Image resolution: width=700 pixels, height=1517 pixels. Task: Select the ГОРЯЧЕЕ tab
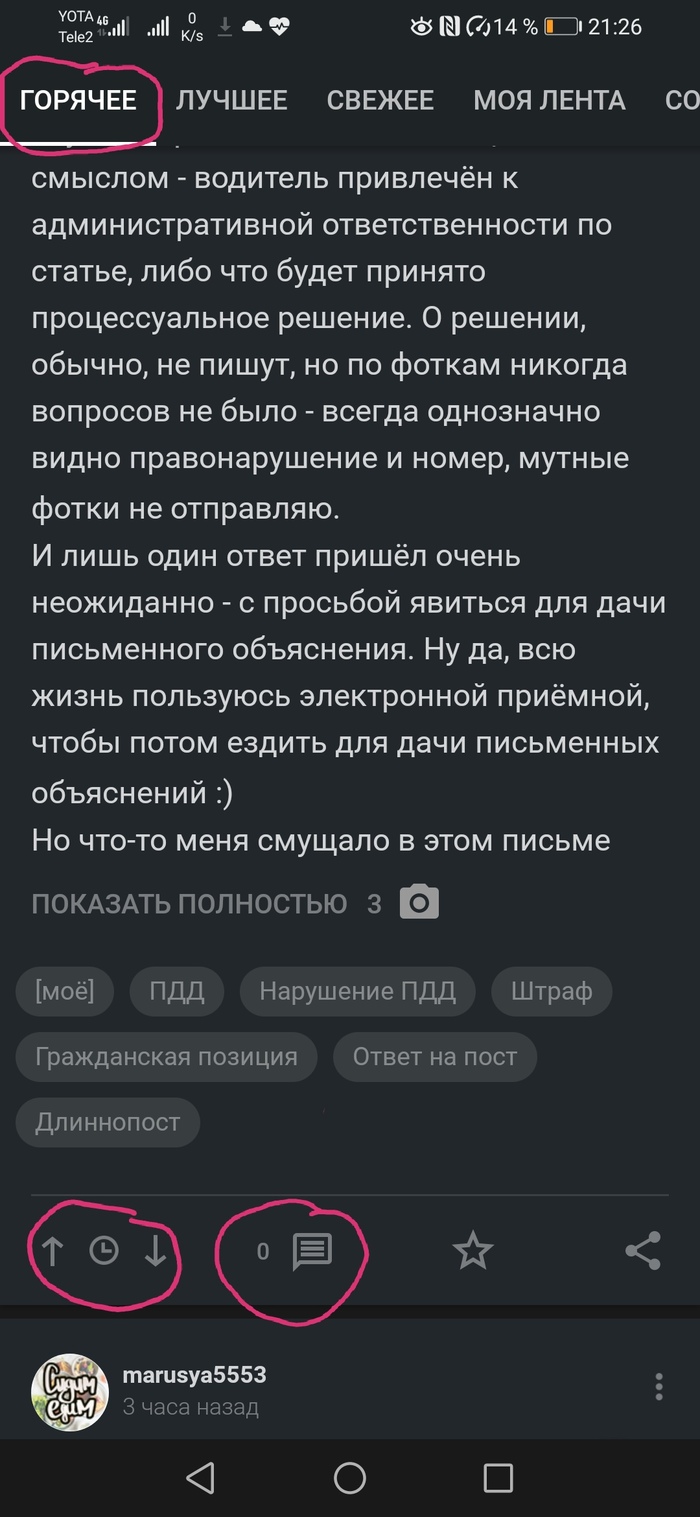pyautogui.click(x=78, y=100)
